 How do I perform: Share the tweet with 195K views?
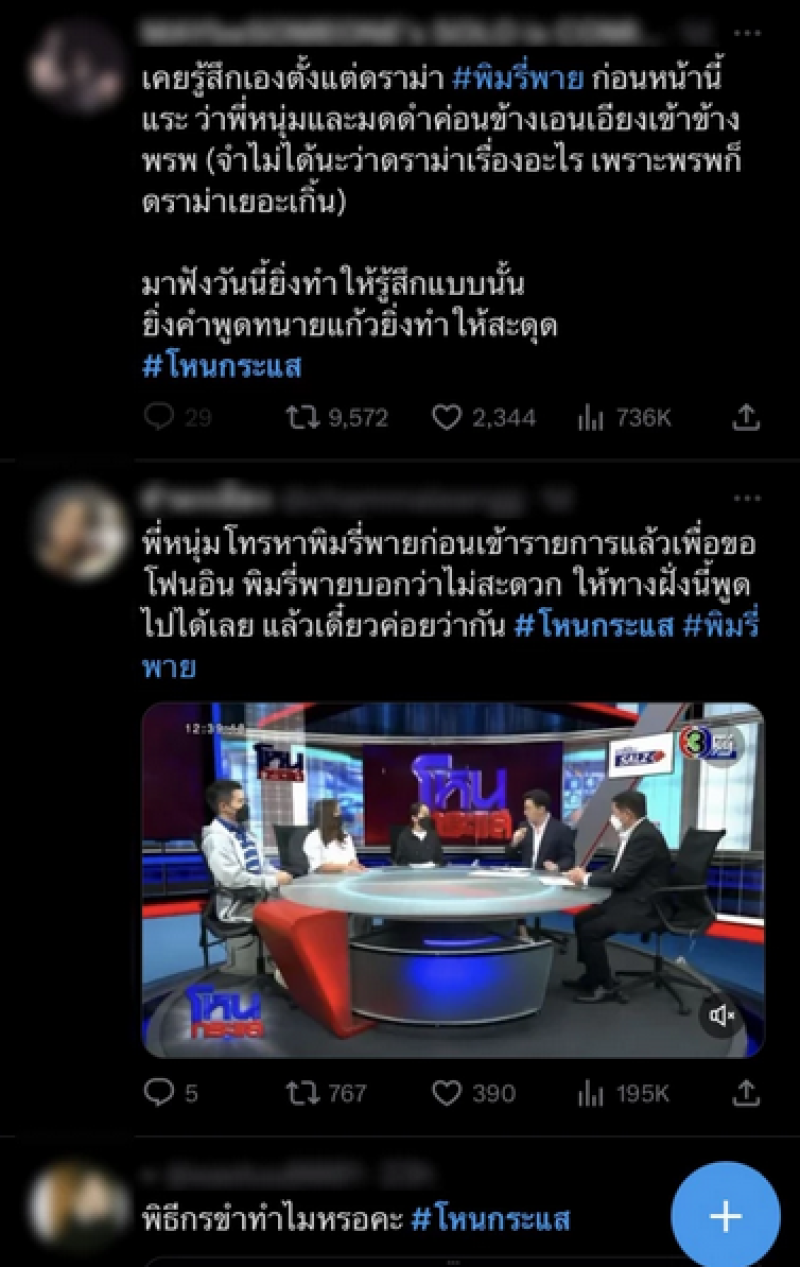pos(746,1093)
